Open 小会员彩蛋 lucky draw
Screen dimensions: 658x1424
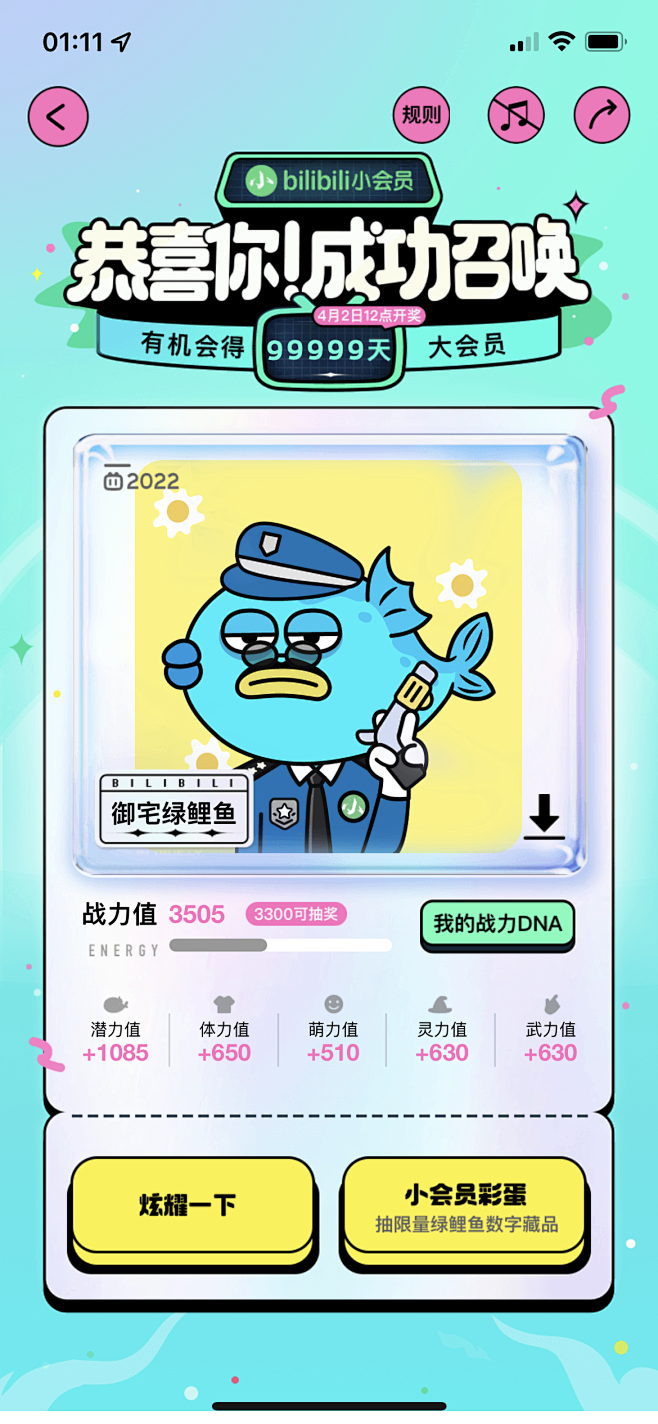point(465,1206)
